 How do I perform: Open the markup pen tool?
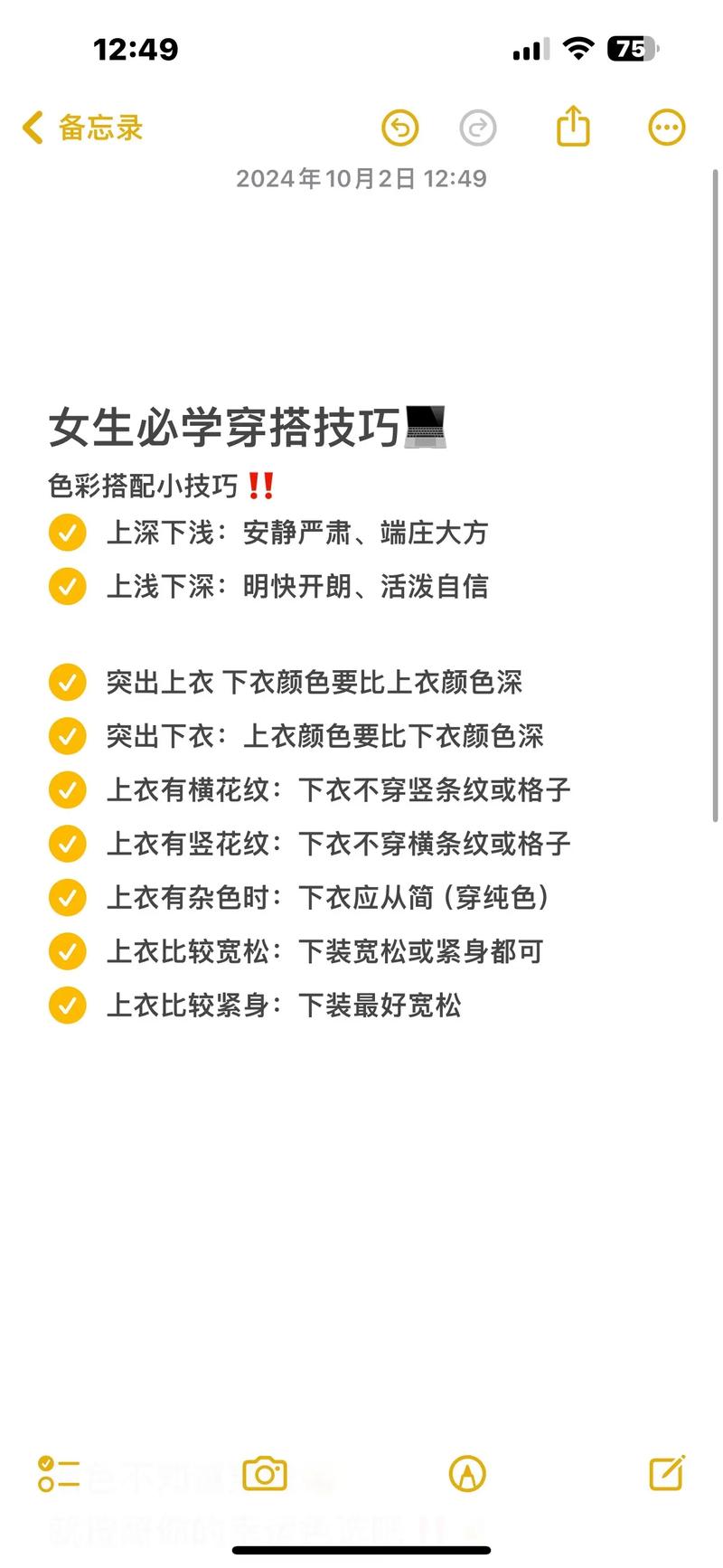pyautogui.click(x=467, y=1474)
